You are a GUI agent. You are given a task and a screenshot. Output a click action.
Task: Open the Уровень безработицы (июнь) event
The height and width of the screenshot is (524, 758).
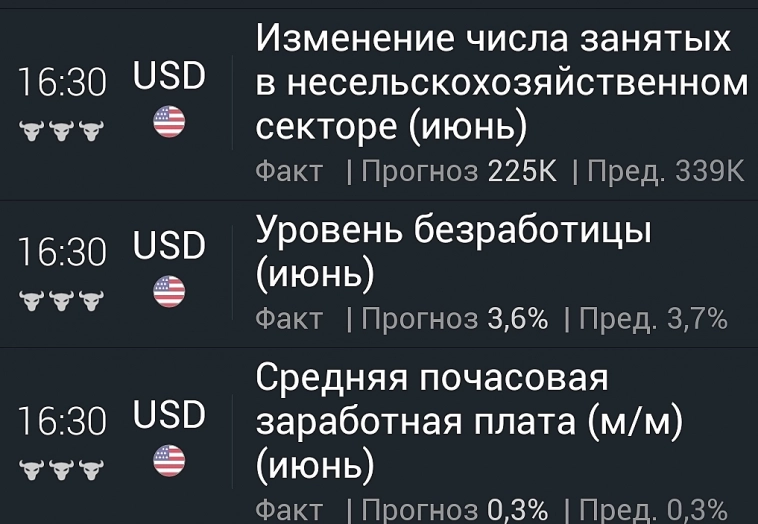coord(454,250)
